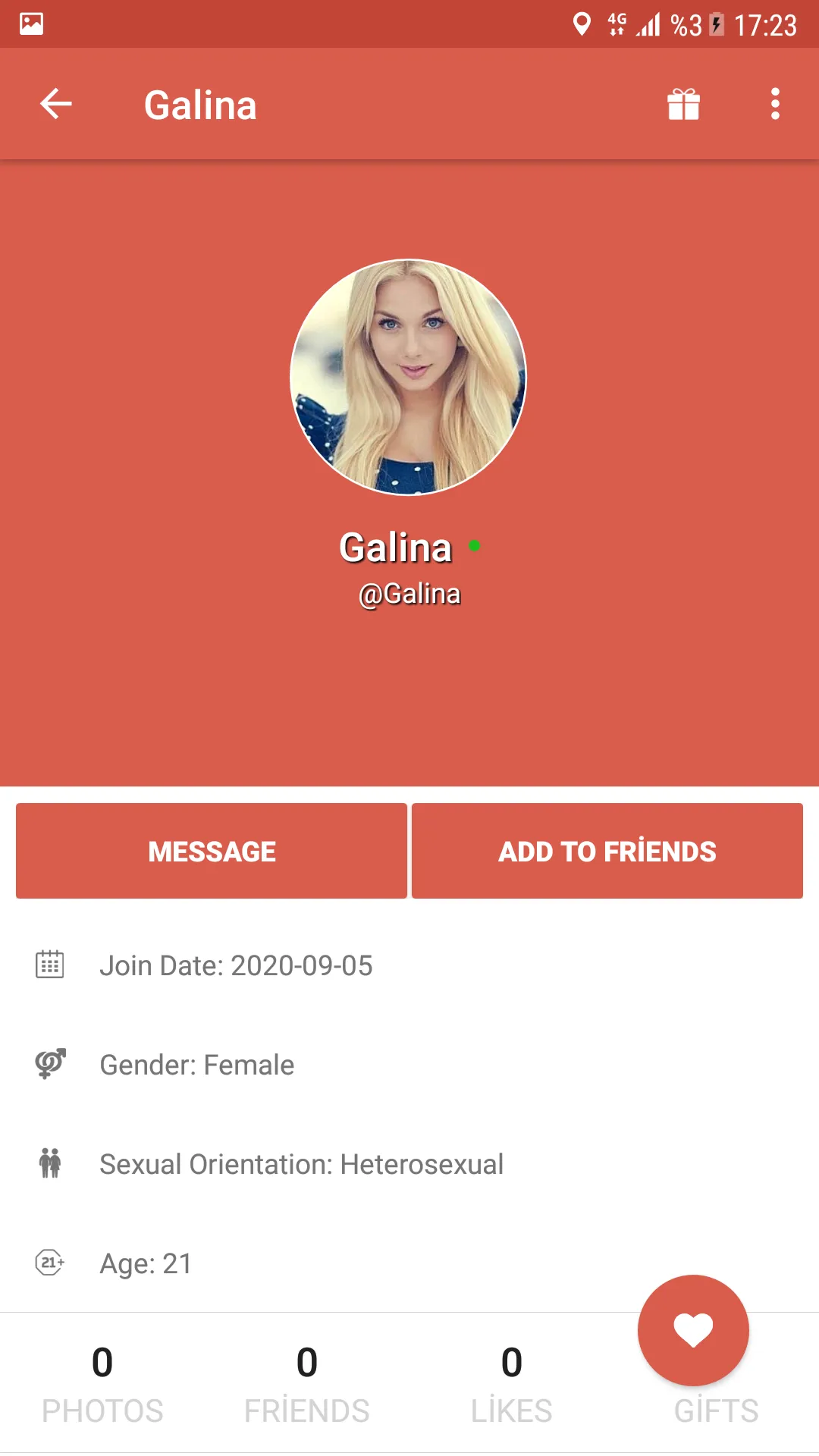Tap the @Galina username link

(409, 594)
